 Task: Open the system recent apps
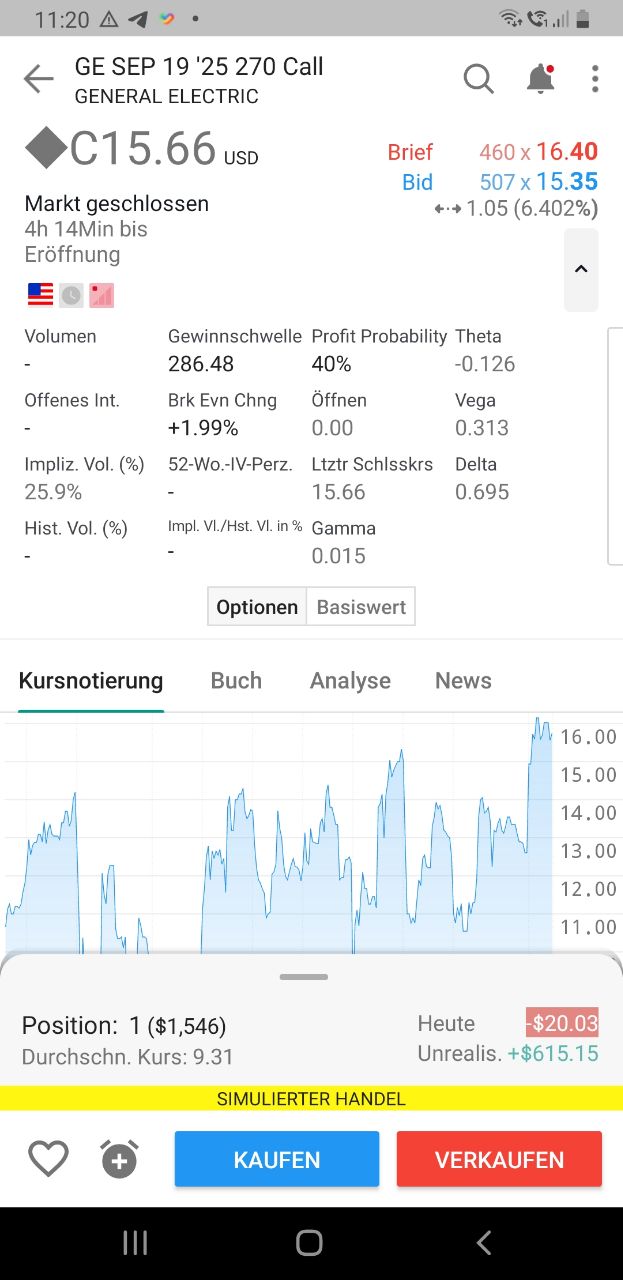135,1243
